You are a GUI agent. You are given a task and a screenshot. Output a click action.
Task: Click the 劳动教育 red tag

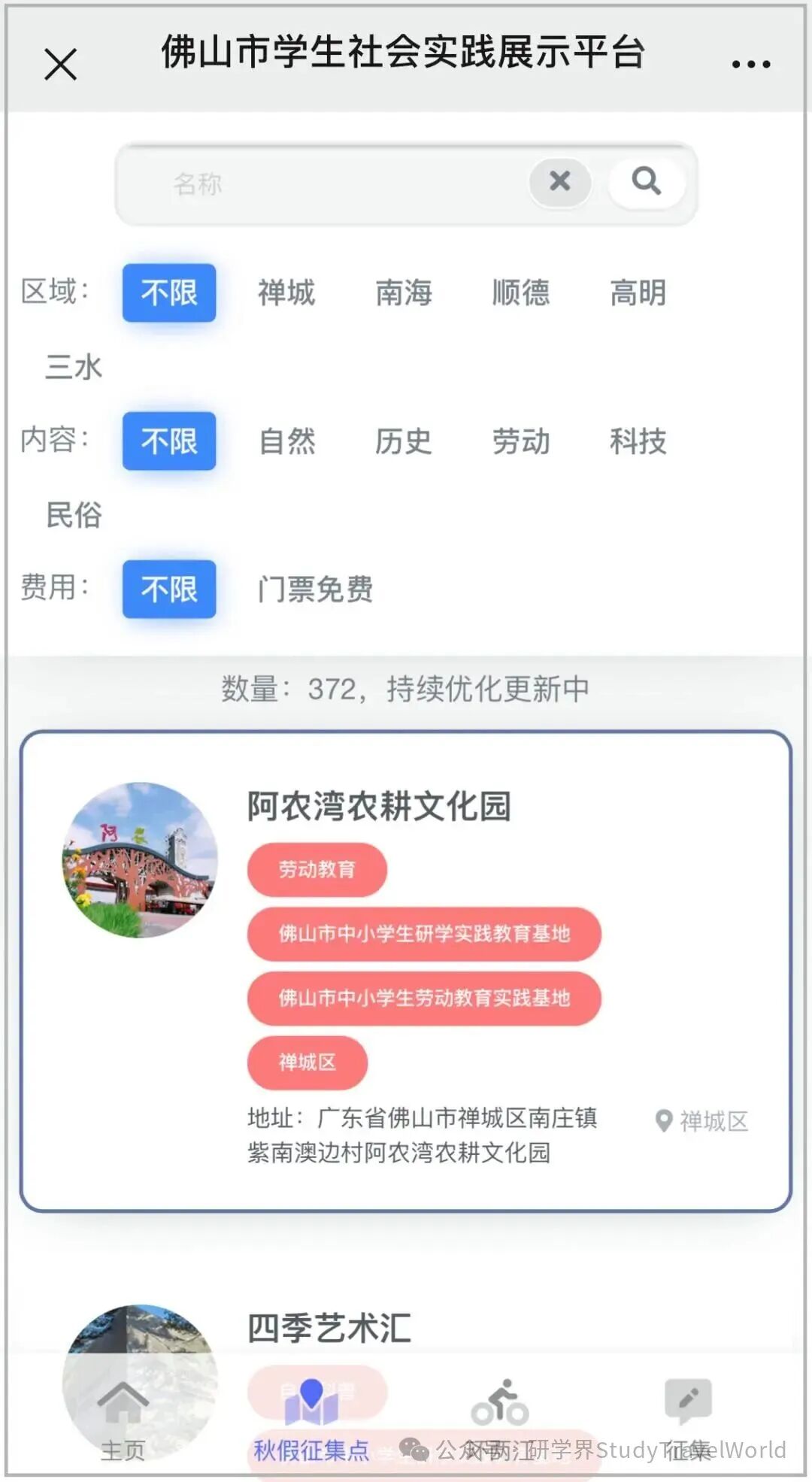(x=316, y=869)
